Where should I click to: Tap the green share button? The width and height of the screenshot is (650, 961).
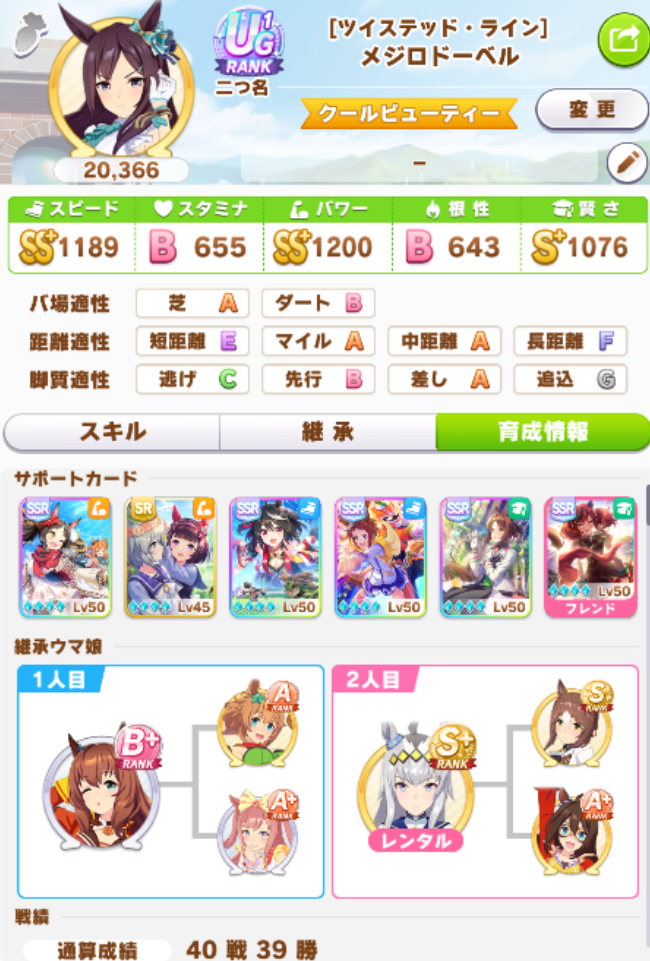(622, 40)
